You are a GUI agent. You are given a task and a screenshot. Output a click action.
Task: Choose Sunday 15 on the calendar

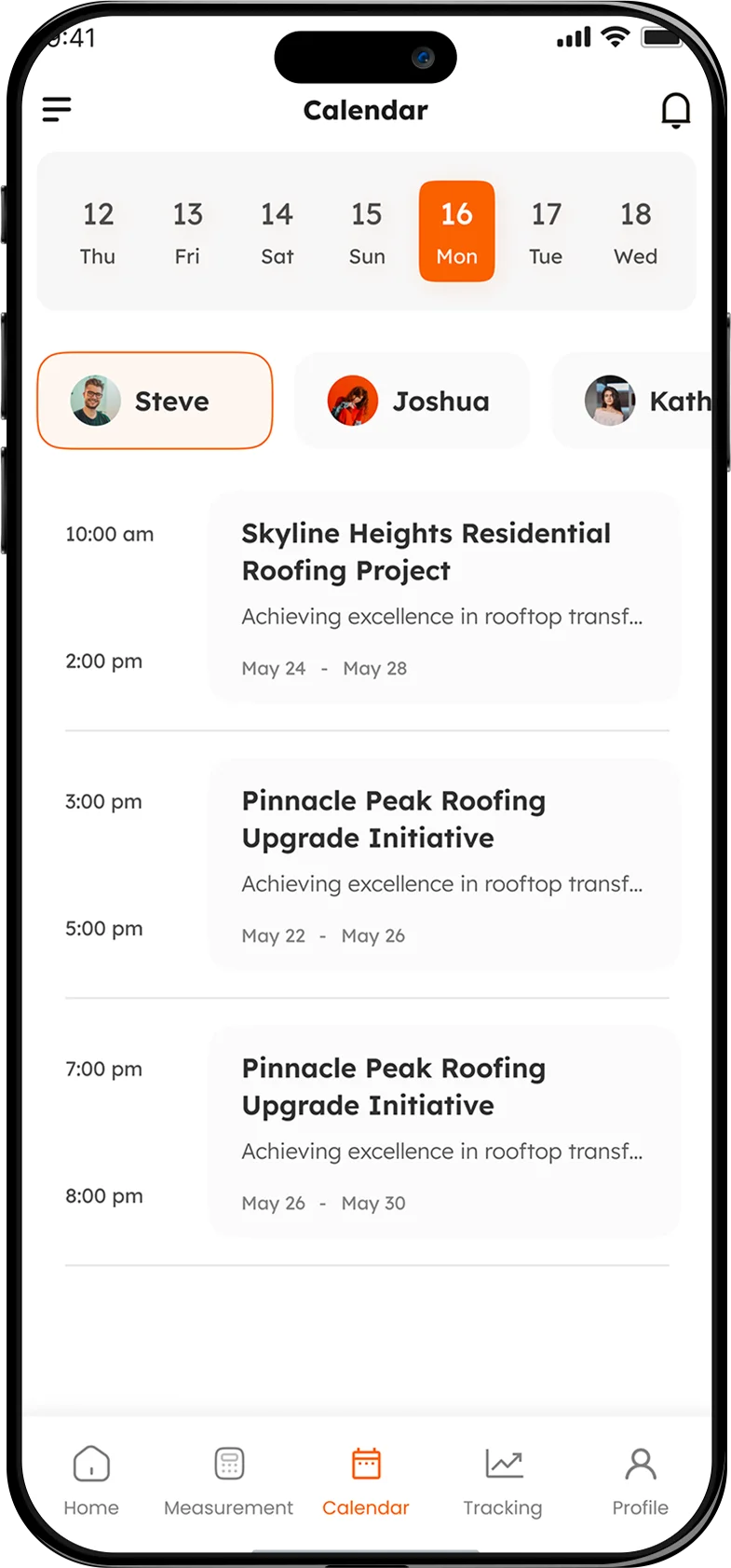click(x=367, y=232)
